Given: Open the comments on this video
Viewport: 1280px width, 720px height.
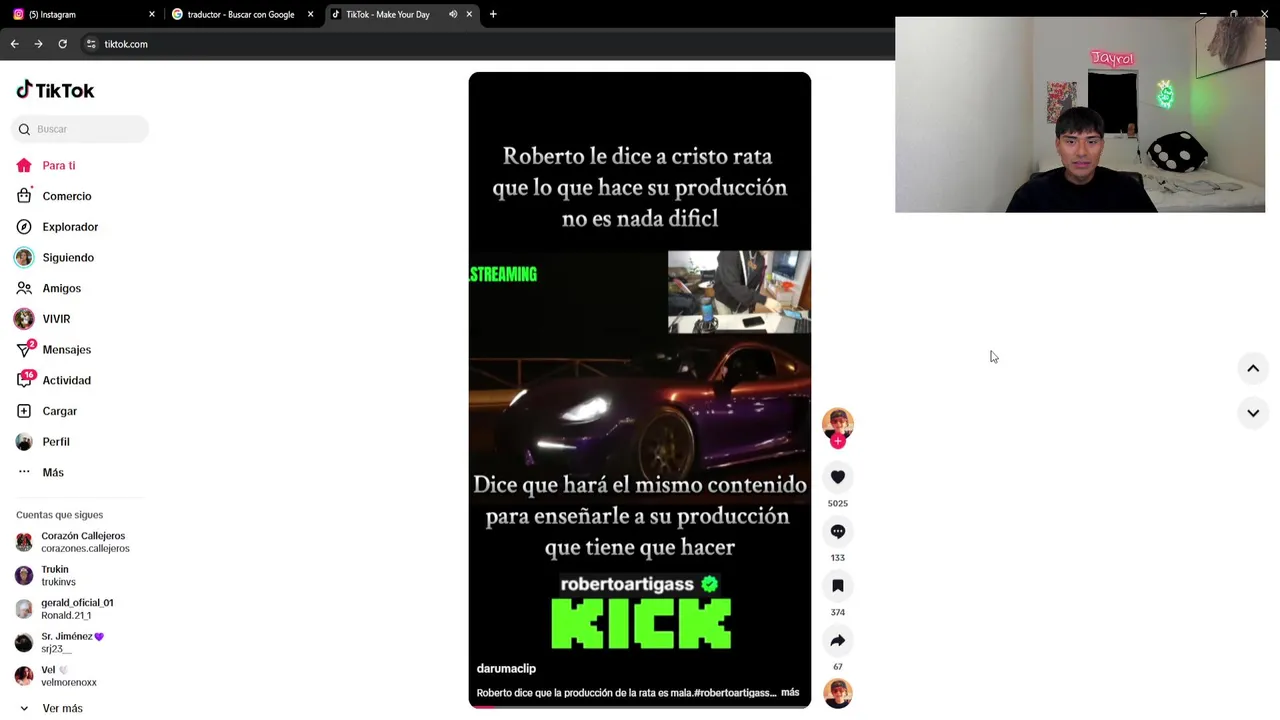Looking at the screenshot, I should (x=838, y=531).
